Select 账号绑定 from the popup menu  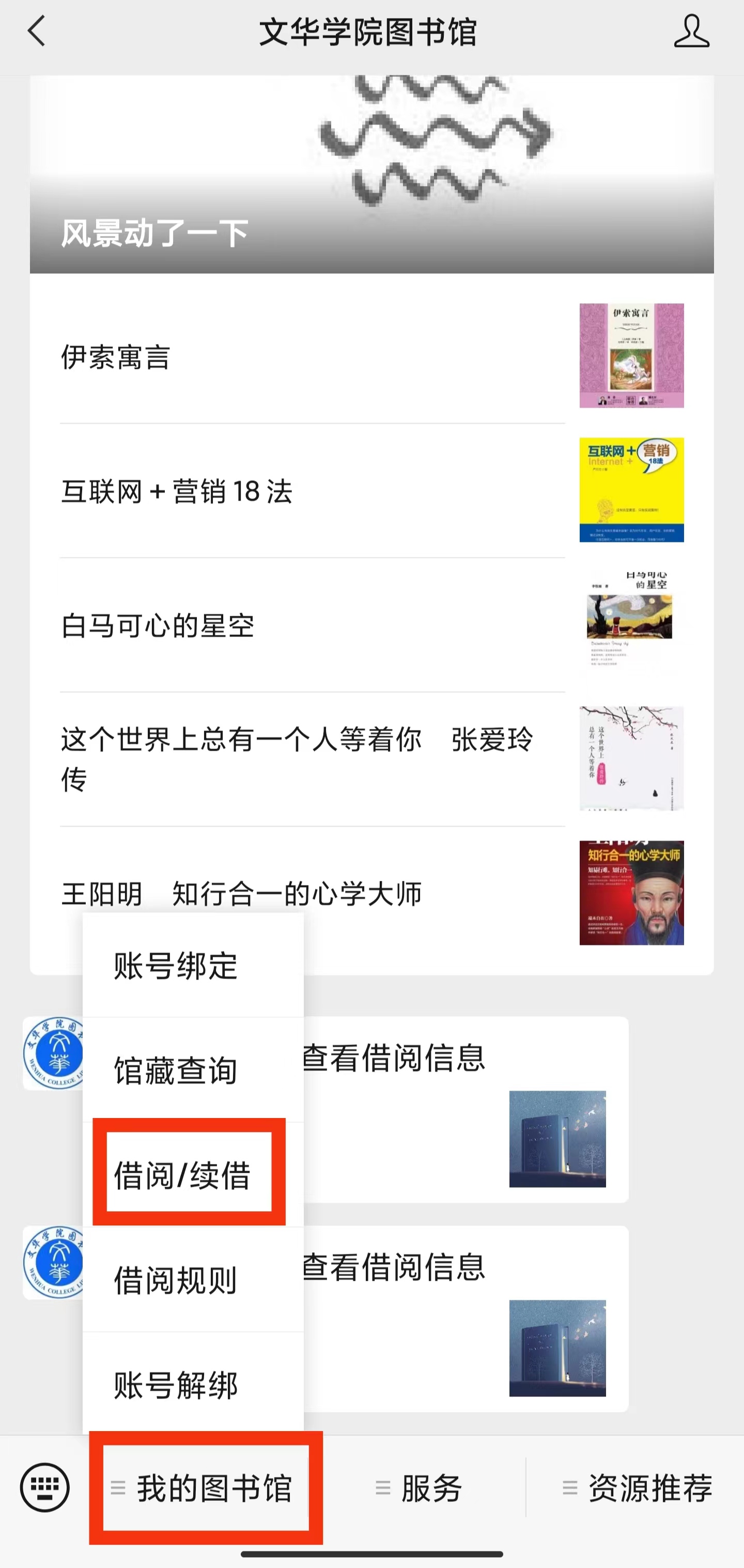[192, 966]
